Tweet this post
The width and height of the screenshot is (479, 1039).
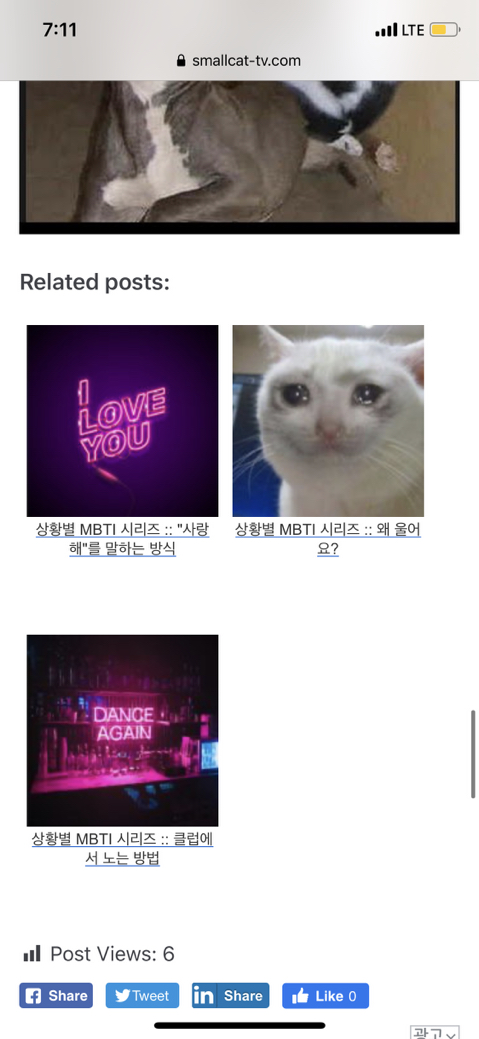142,995
